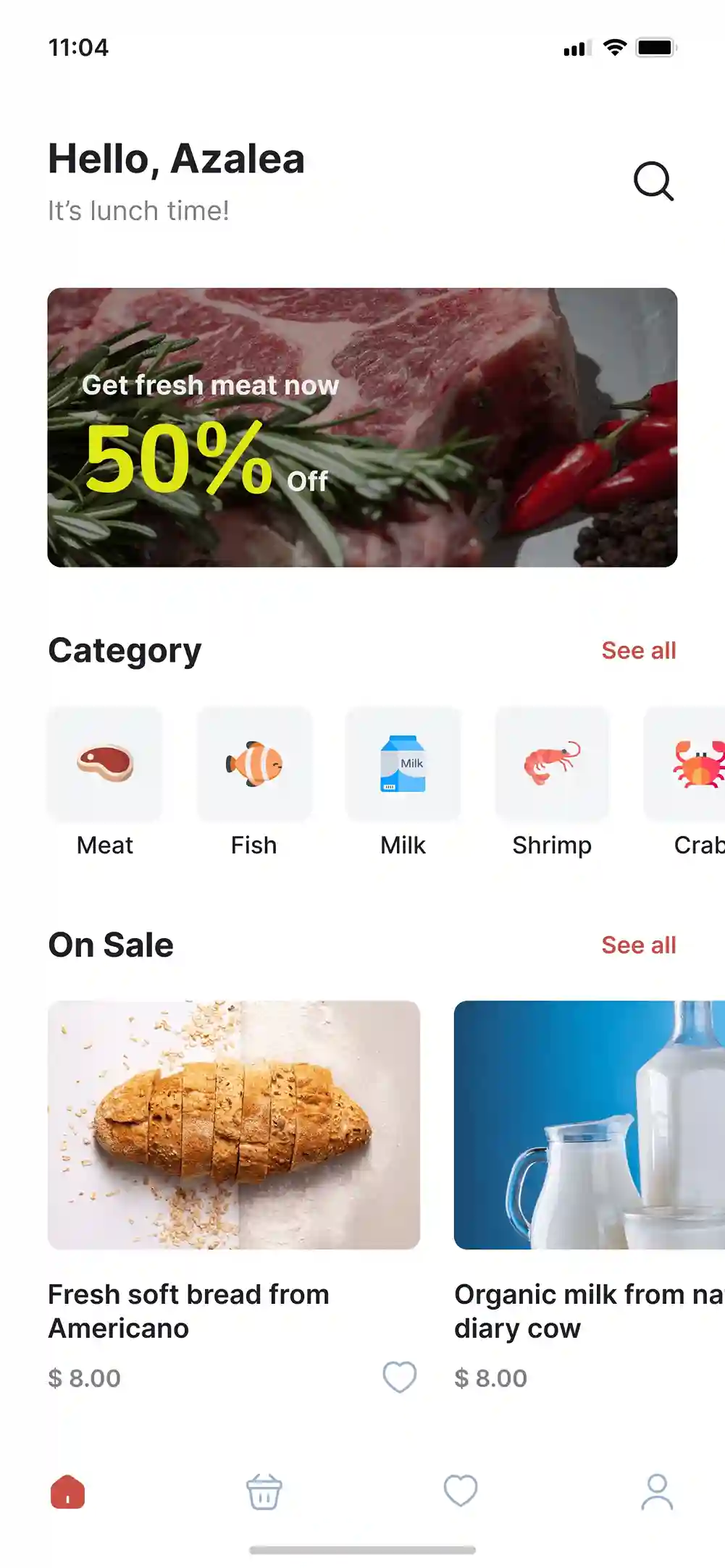See all categories

point(638,650)
